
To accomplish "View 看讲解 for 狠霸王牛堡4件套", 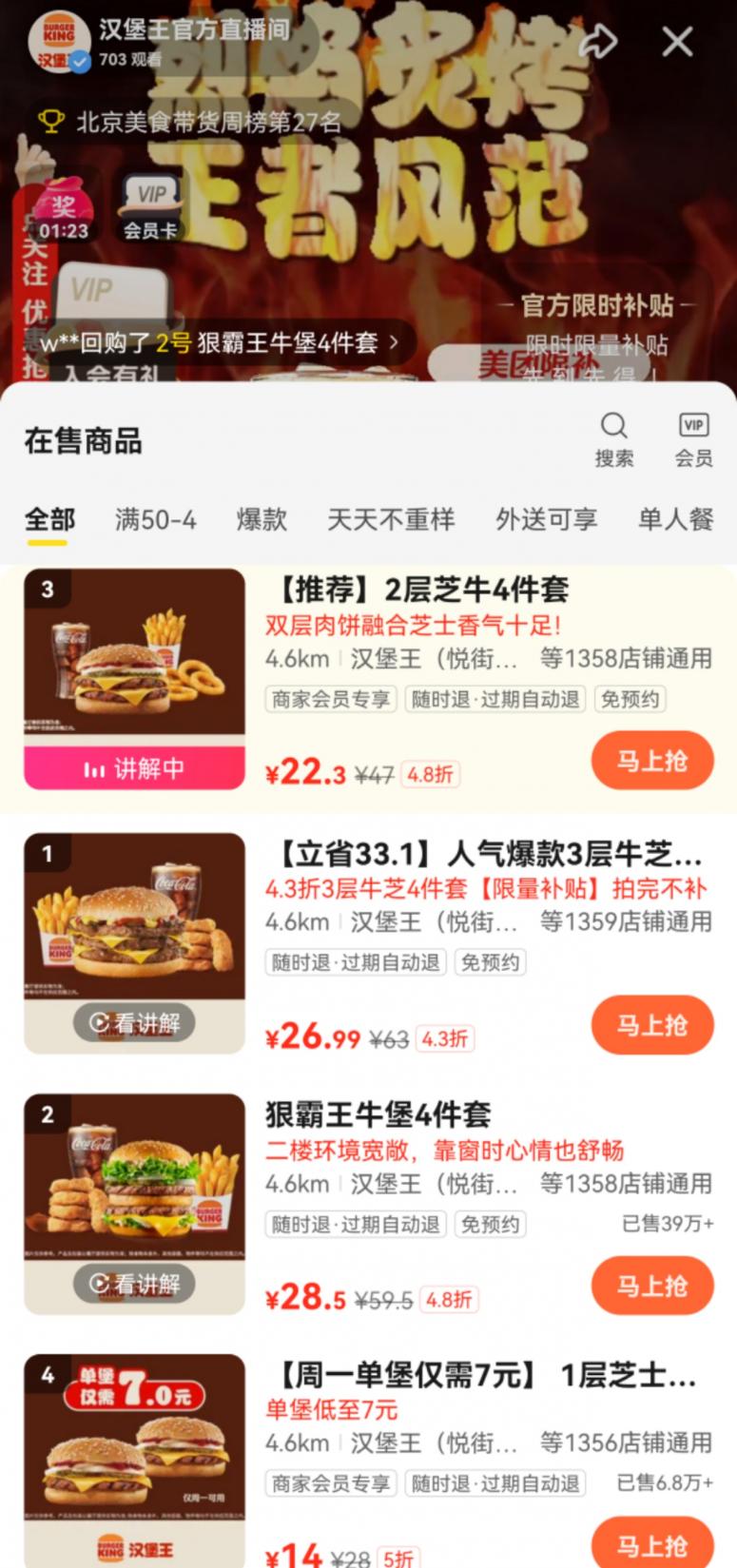I will point(134,1284).
